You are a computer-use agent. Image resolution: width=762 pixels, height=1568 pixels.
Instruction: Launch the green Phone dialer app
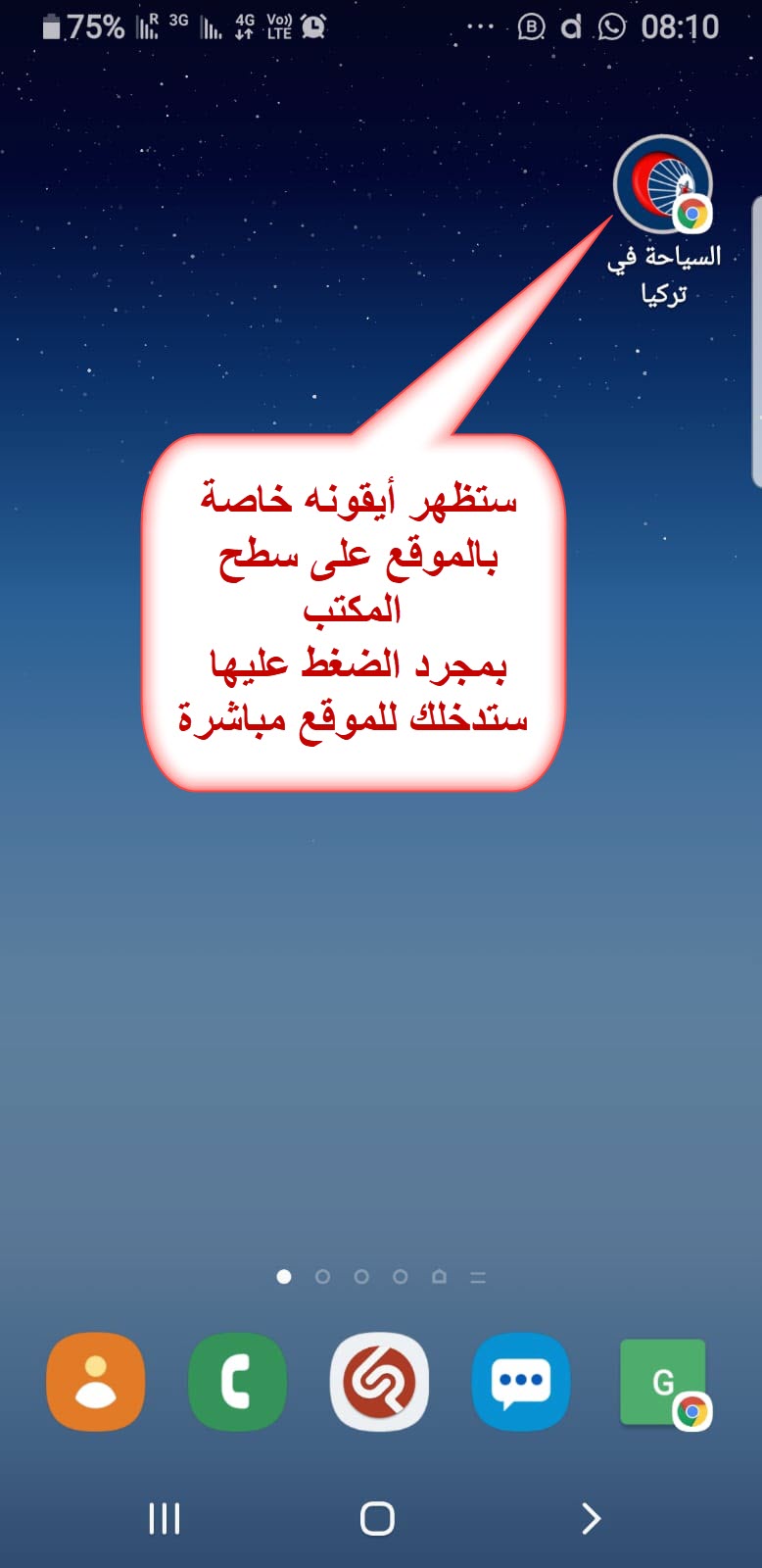[x=237, y=1382]
